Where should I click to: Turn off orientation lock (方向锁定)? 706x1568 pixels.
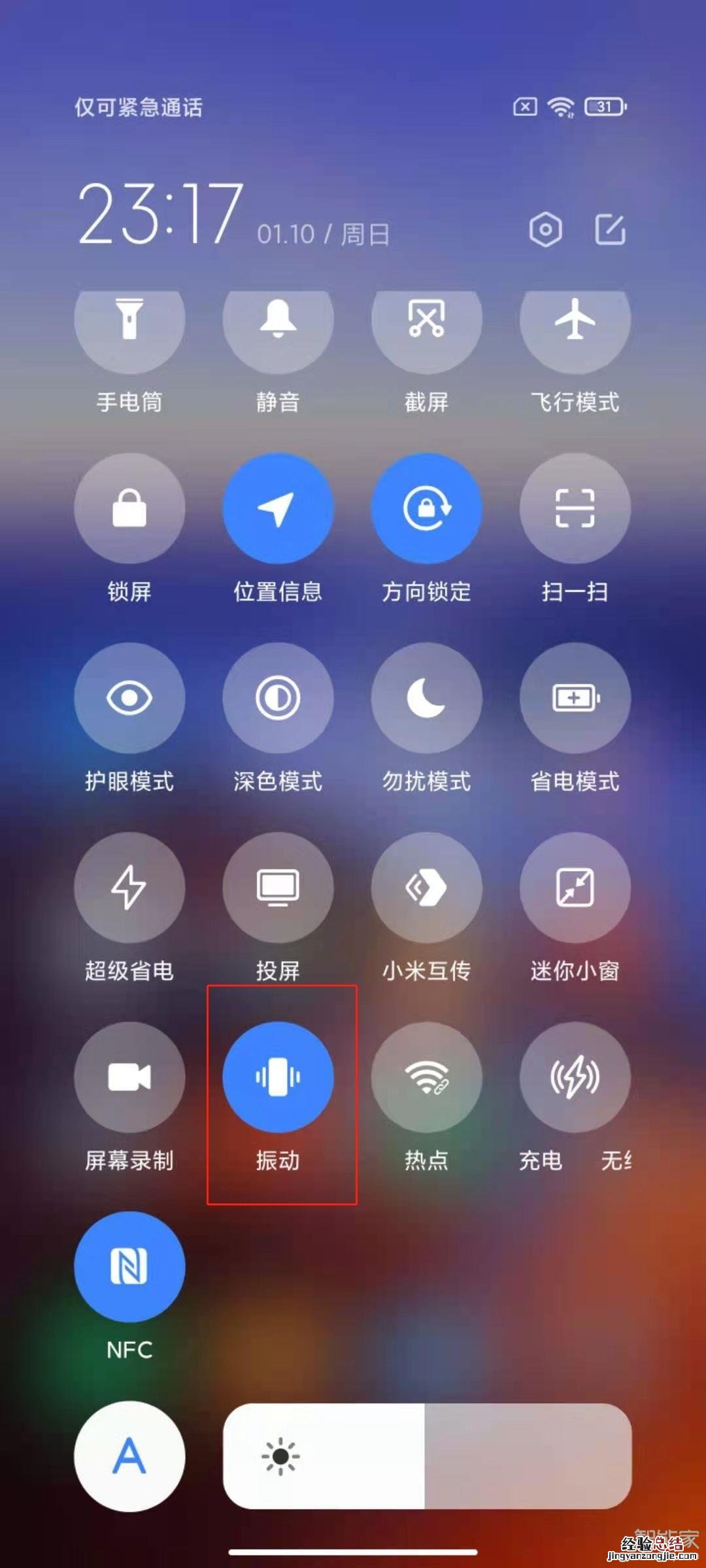click(426, 508)
